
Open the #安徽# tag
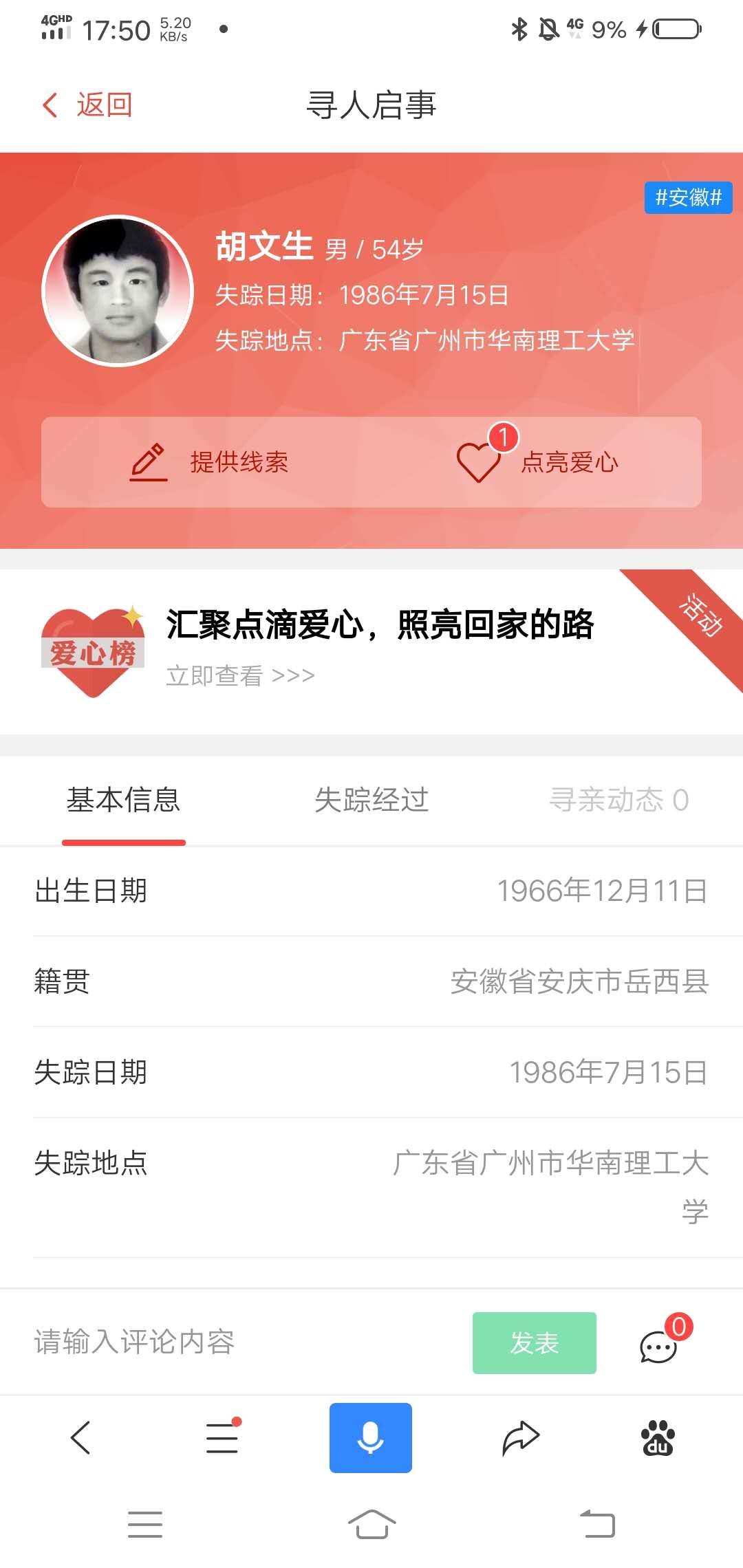coord(688,198)
